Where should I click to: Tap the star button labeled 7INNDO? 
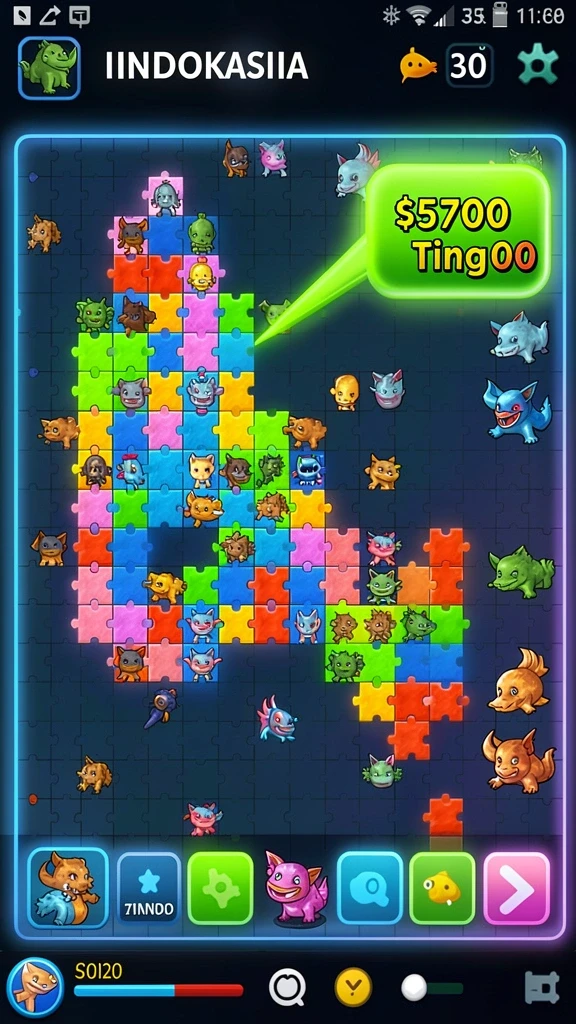coord(149,888)
